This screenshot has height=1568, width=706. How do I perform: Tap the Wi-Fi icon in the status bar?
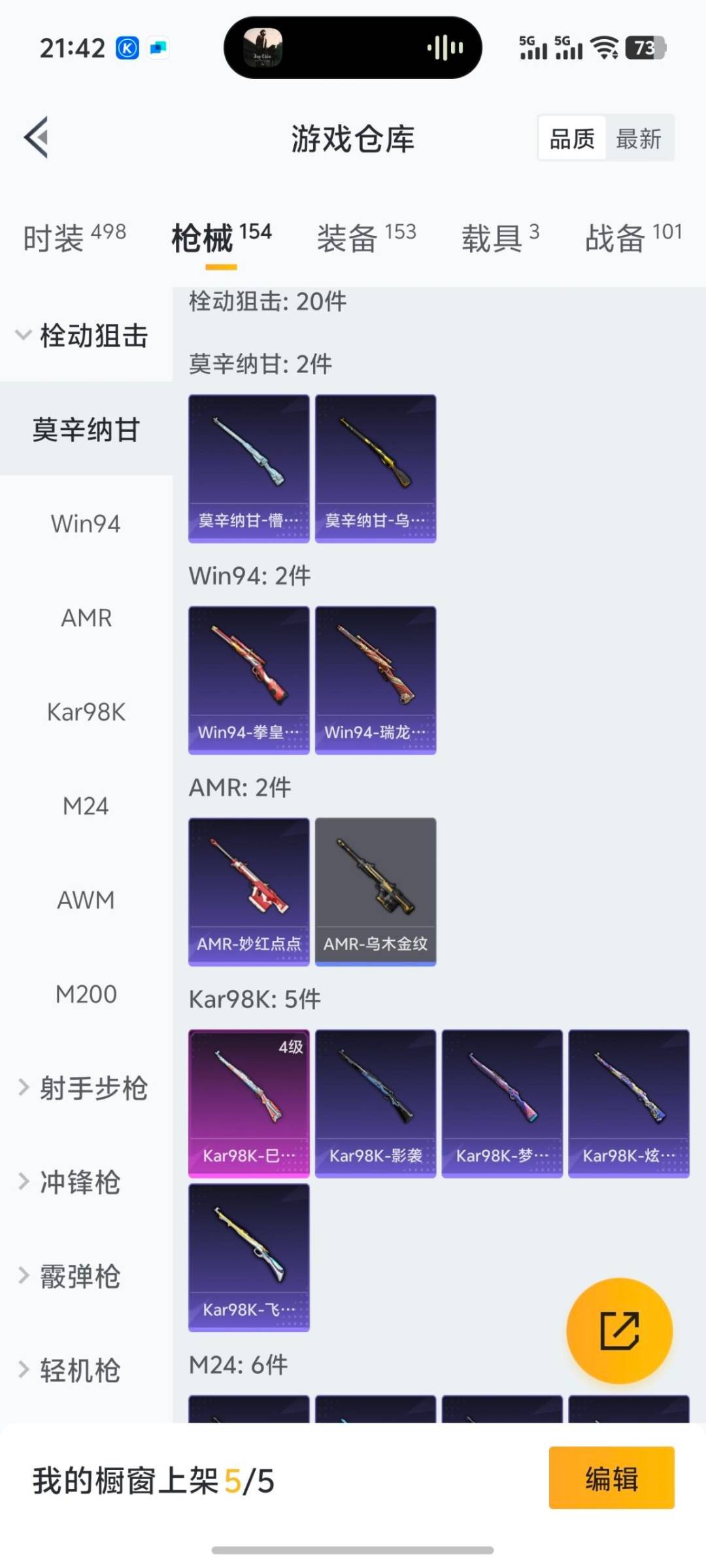605,48
